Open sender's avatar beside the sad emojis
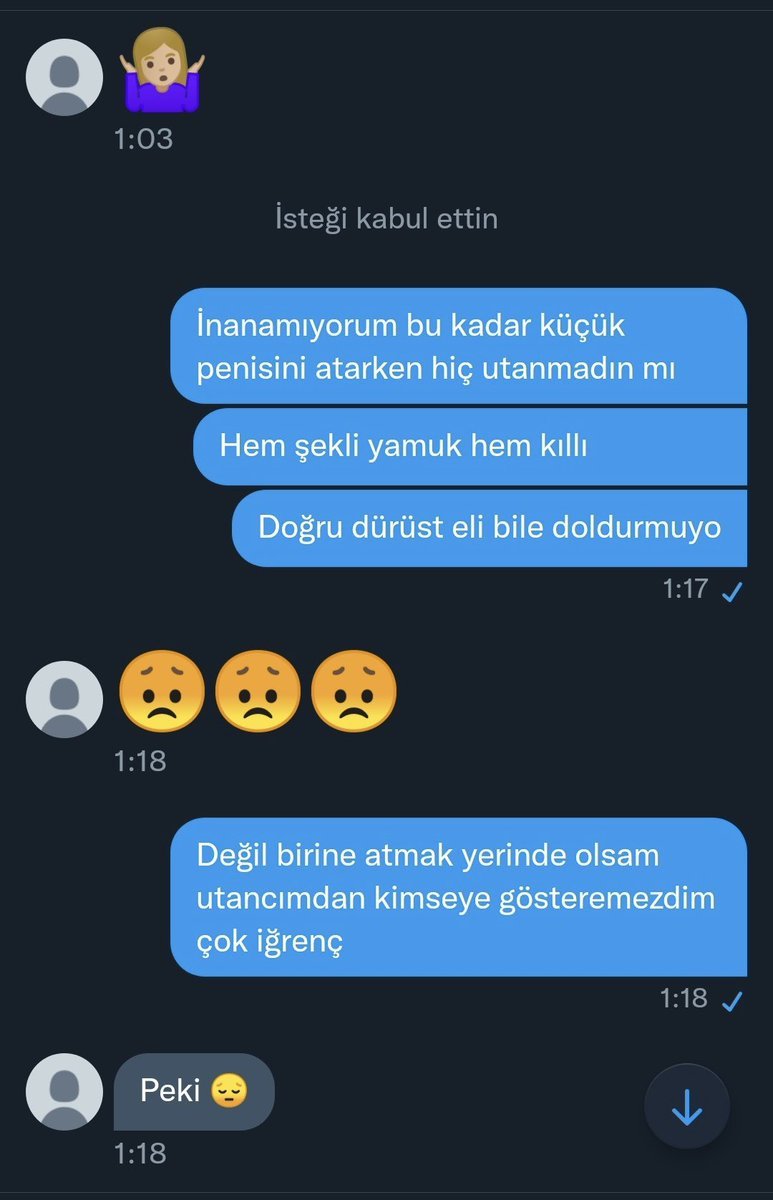Screen dimensions: 773x1200 click(x=64, y=699)
